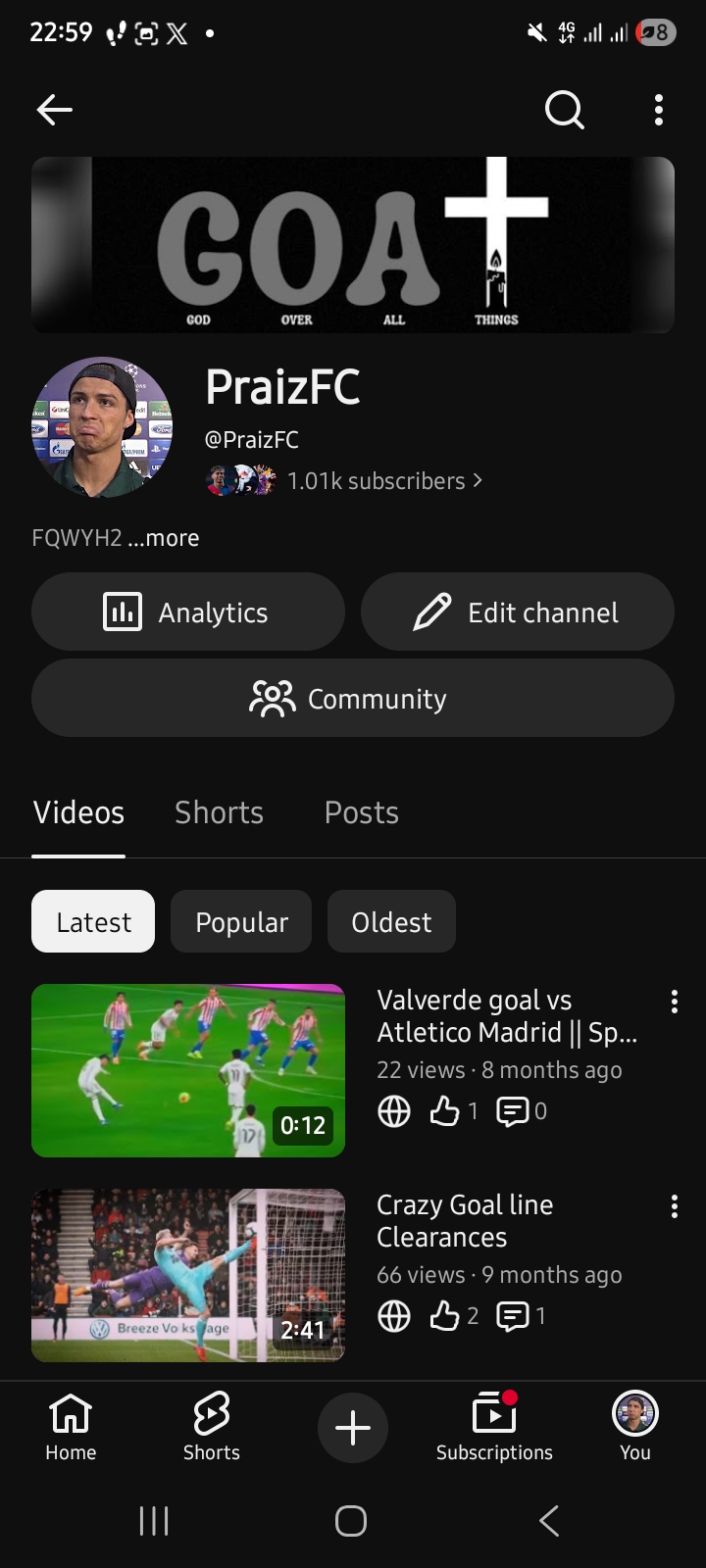Select the Oldest sort chip
Image resolution: width=706 pixels, height=1568 pixels.
[x=391, y=921]
